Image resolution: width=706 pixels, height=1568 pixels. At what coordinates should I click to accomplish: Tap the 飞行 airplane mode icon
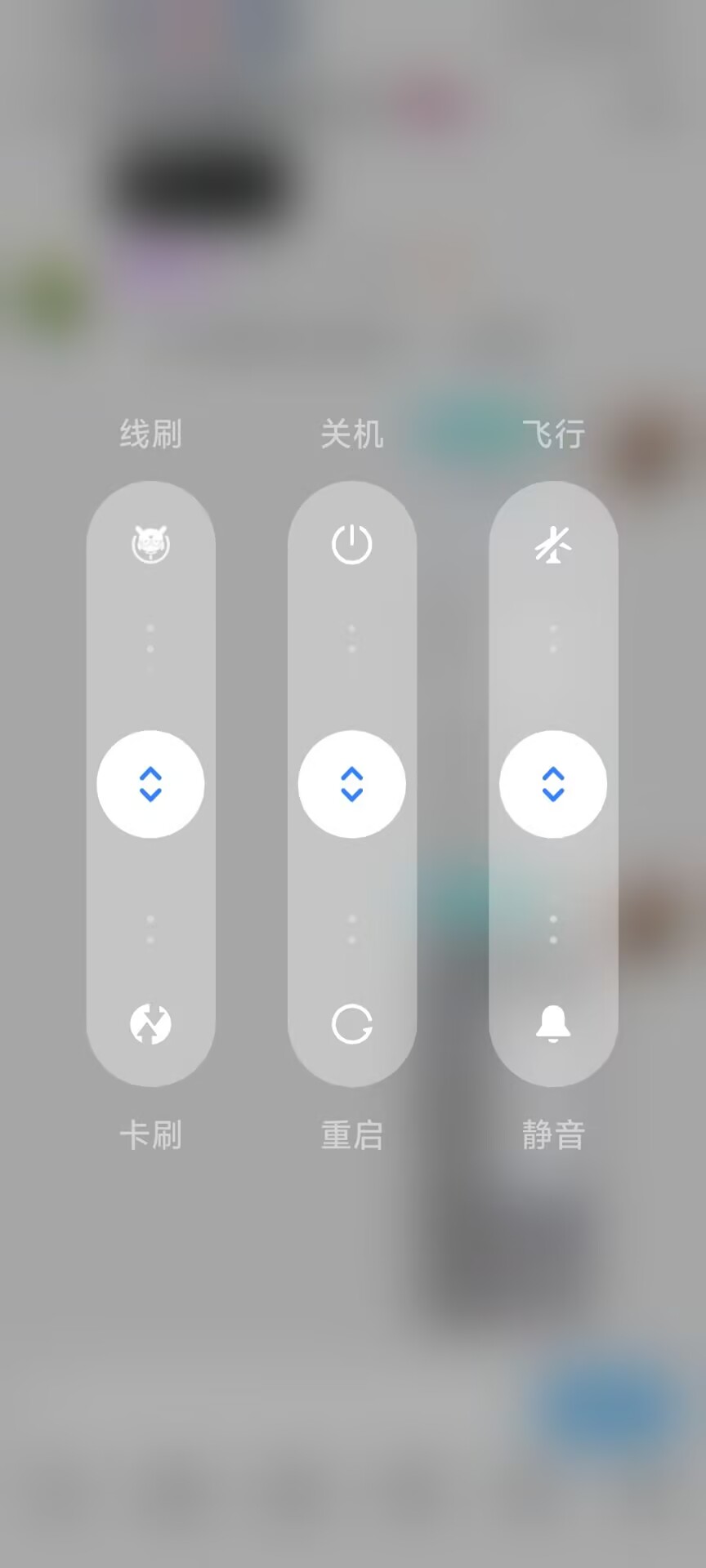(x=553, y=545)
